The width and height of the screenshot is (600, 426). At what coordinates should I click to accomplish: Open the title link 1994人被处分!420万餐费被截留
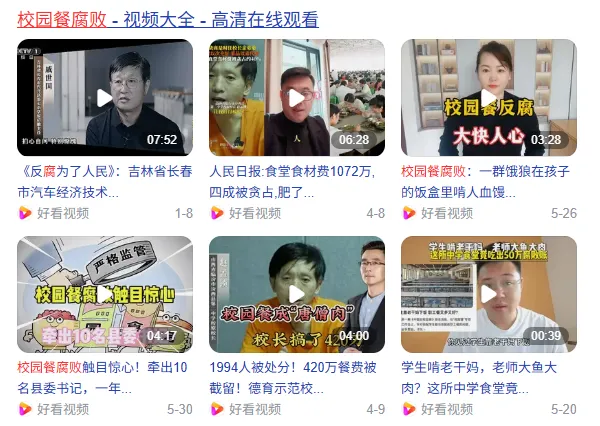[296, 377]
